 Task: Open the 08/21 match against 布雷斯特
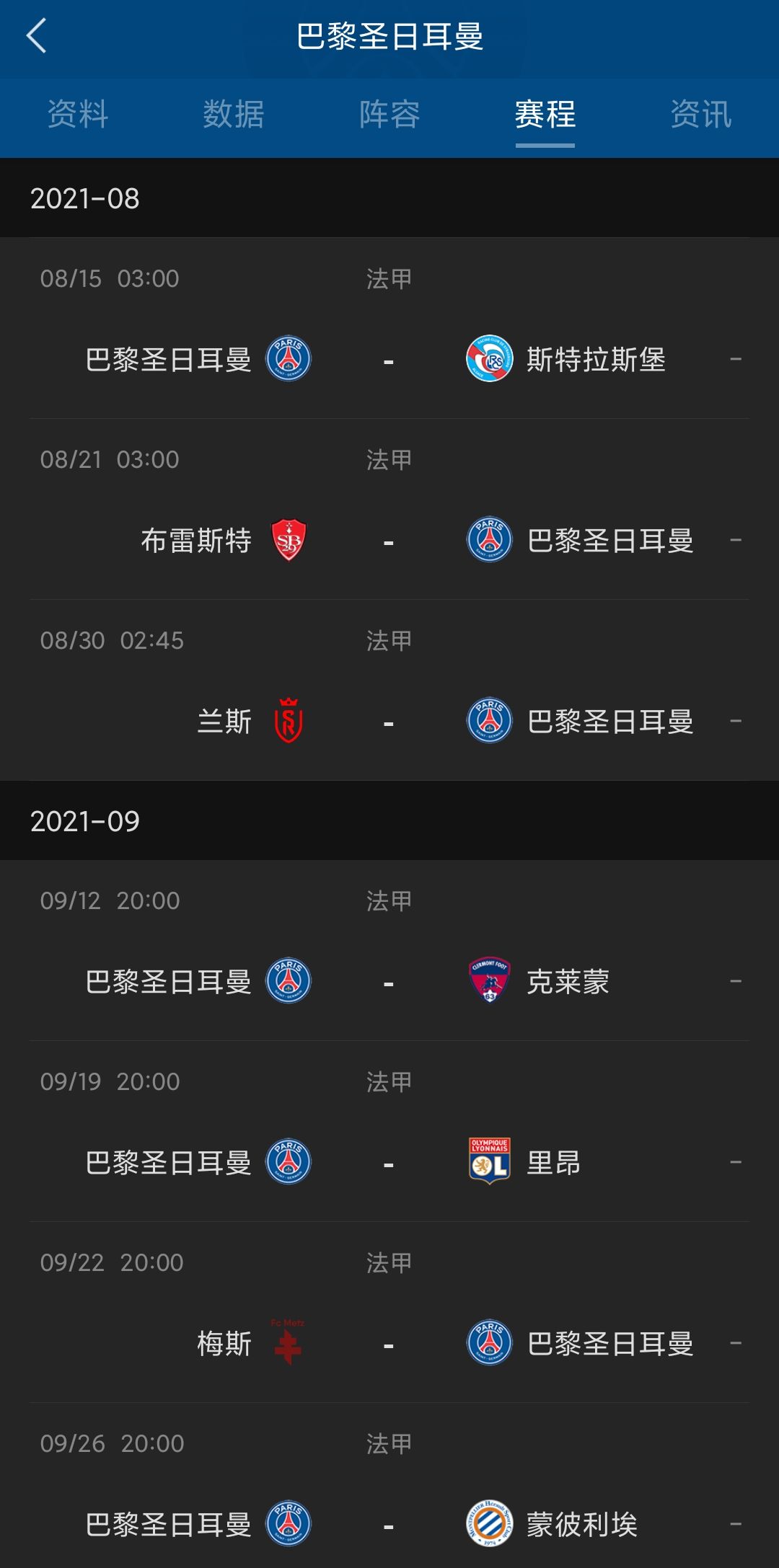pos(389,510)
